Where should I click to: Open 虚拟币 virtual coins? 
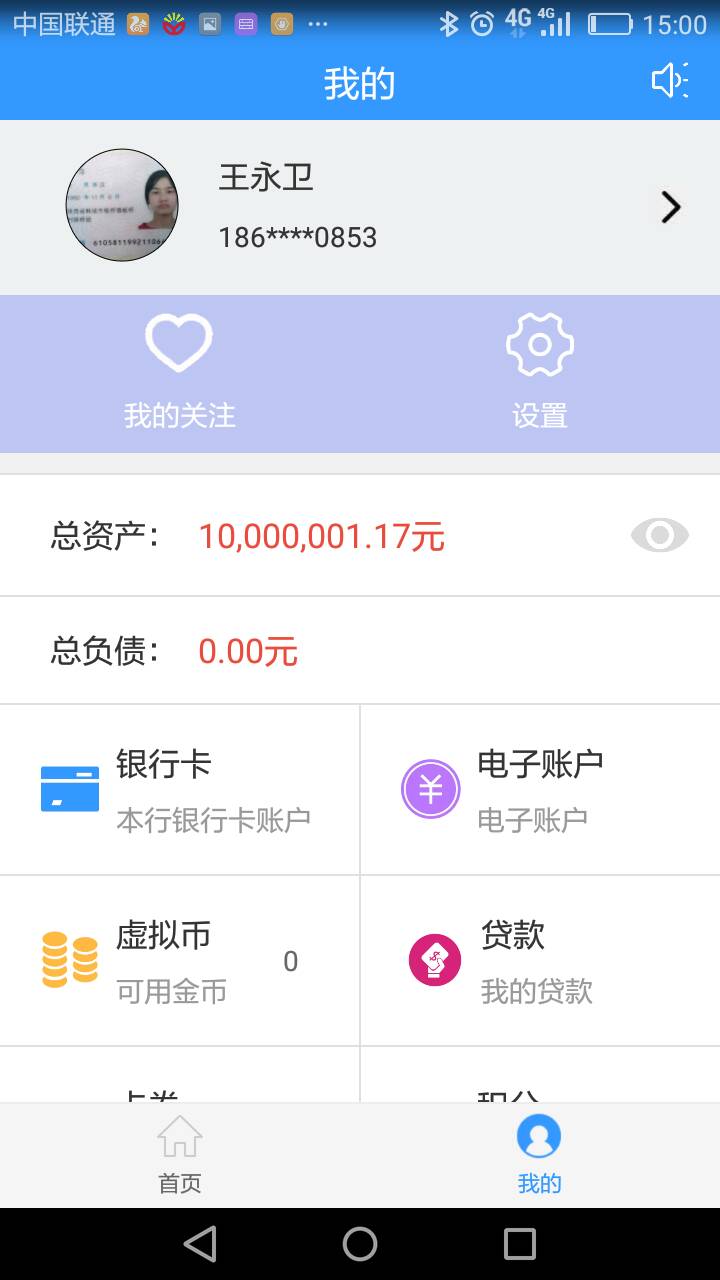pos(180,961)
